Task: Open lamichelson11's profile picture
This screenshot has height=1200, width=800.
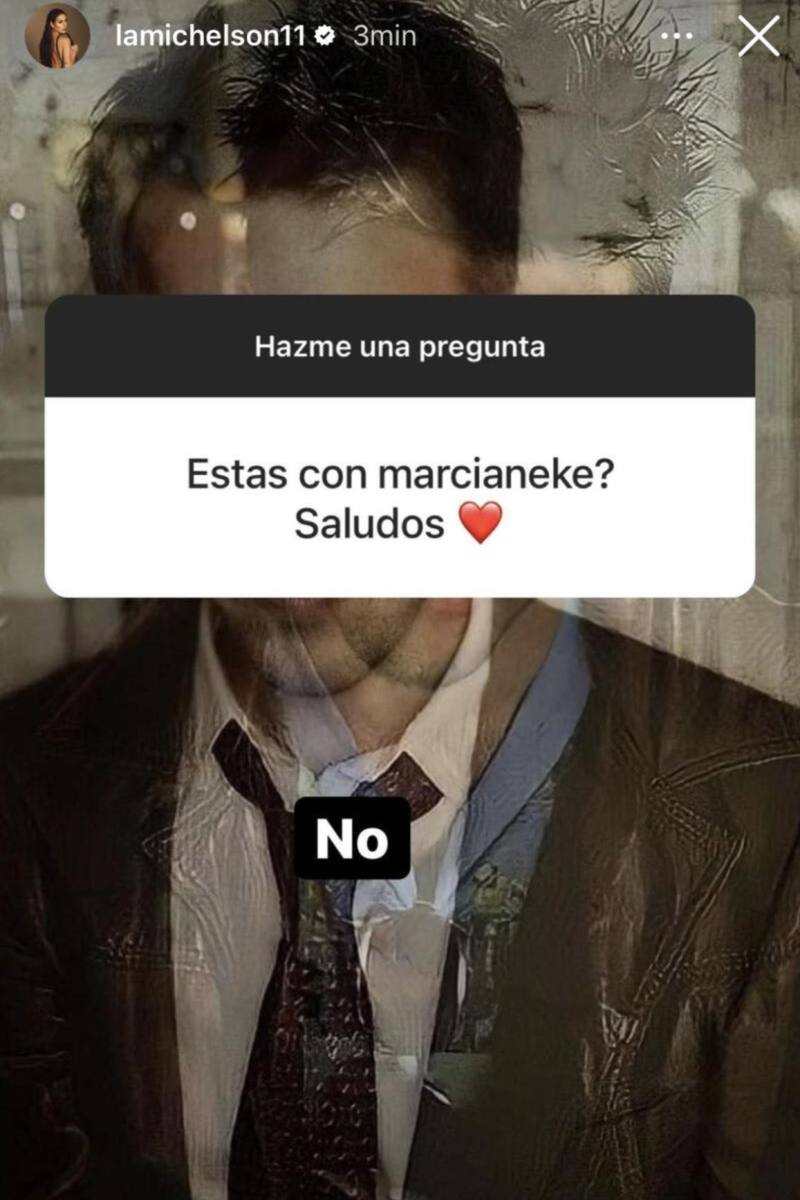Action: click(57, 36)
